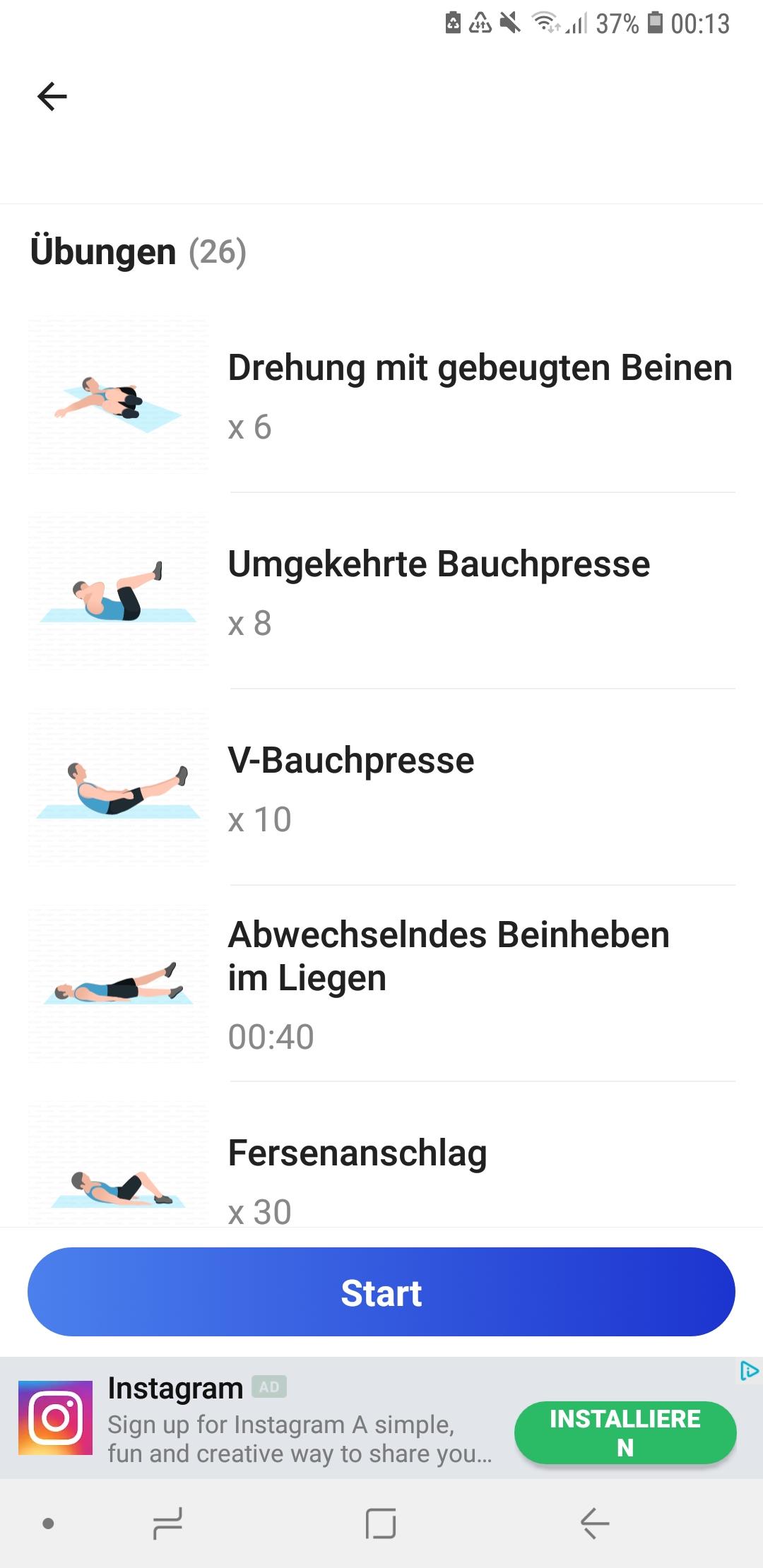Install Instagram from the ad banner

[625, 1432]
